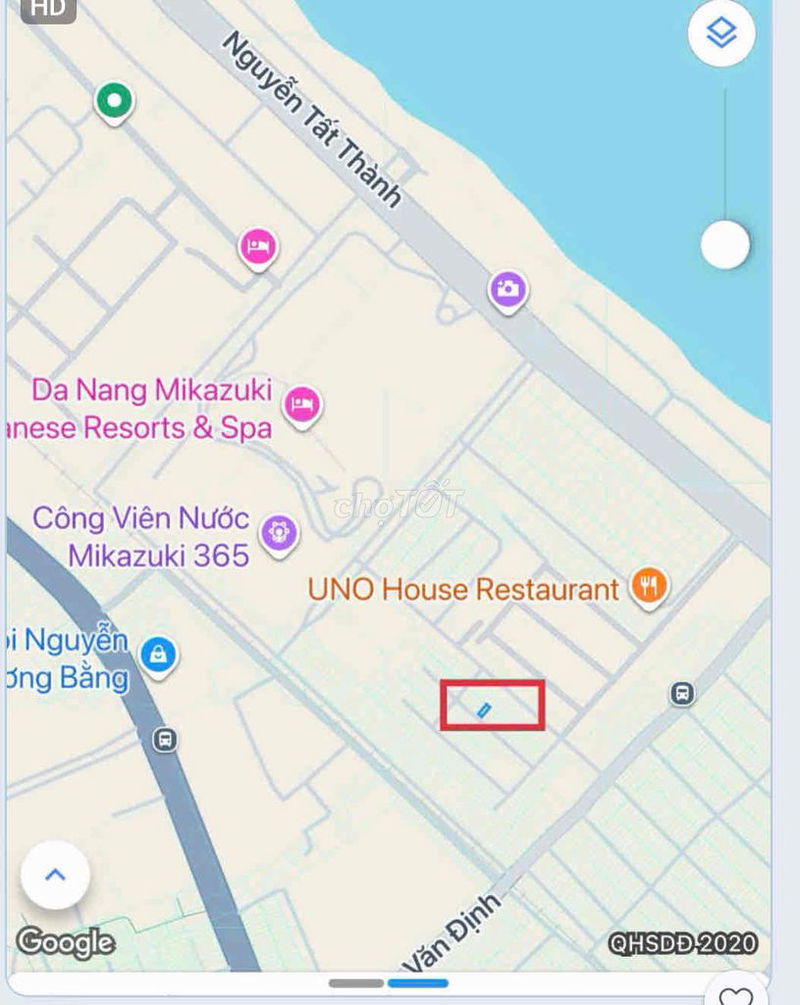Open the unlabeled pink hotel pin

(x=258, y=246)
